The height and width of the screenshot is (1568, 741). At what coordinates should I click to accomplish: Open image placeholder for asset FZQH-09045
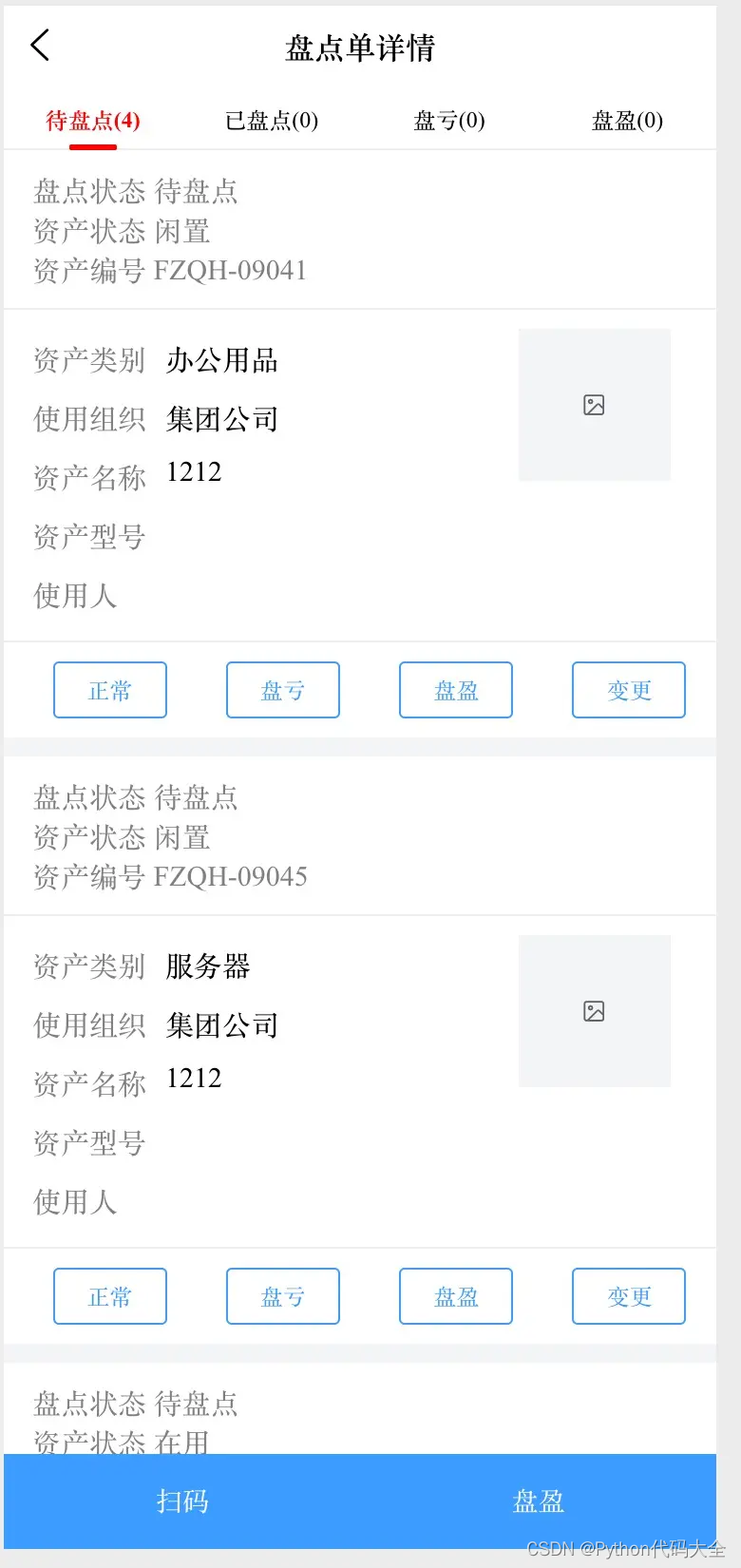(x=595, y=1011)
